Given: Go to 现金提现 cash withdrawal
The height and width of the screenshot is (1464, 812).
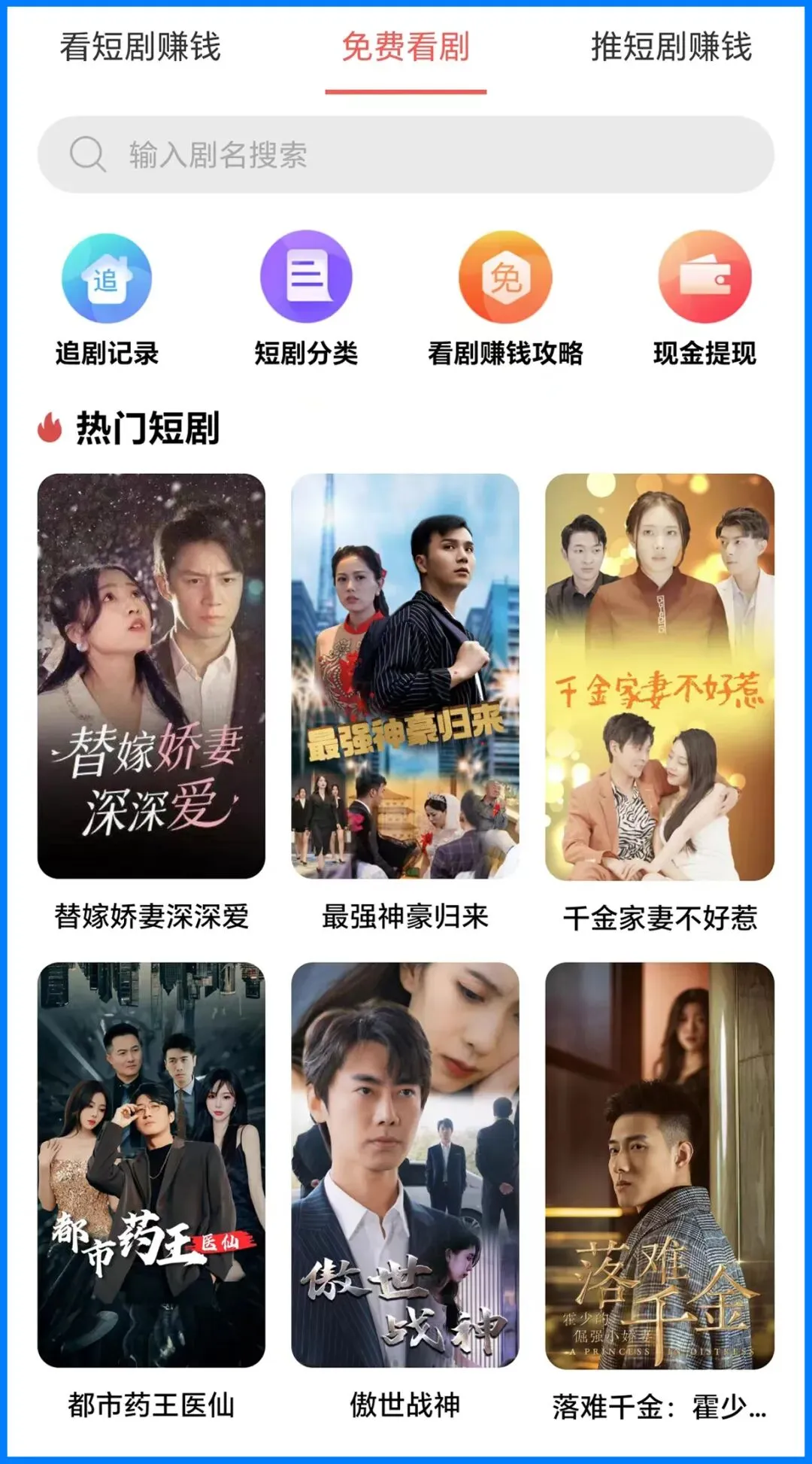Looking at the screenshot, I should click(x=704, y=299).
